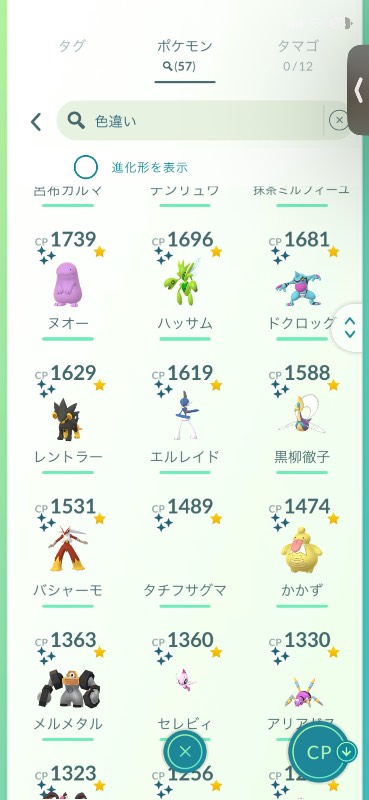The height and width of the screenshot is (800, 369).
Task: Switch to the タグ tab
Action: (x=72, y=46)
